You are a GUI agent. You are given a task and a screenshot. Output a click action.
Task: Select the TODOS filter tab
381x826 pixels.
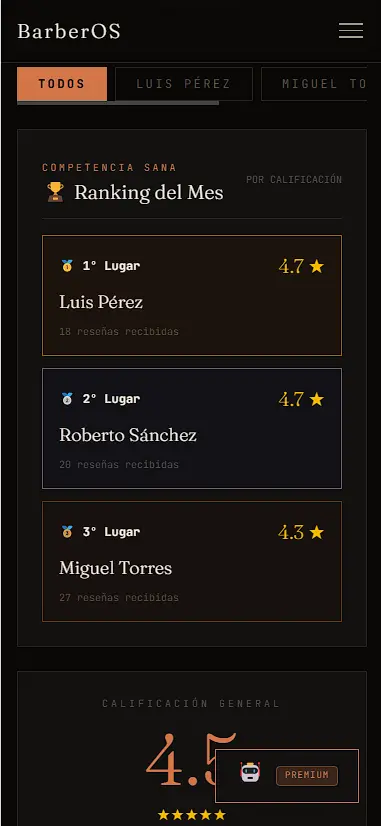coord(62,84)
